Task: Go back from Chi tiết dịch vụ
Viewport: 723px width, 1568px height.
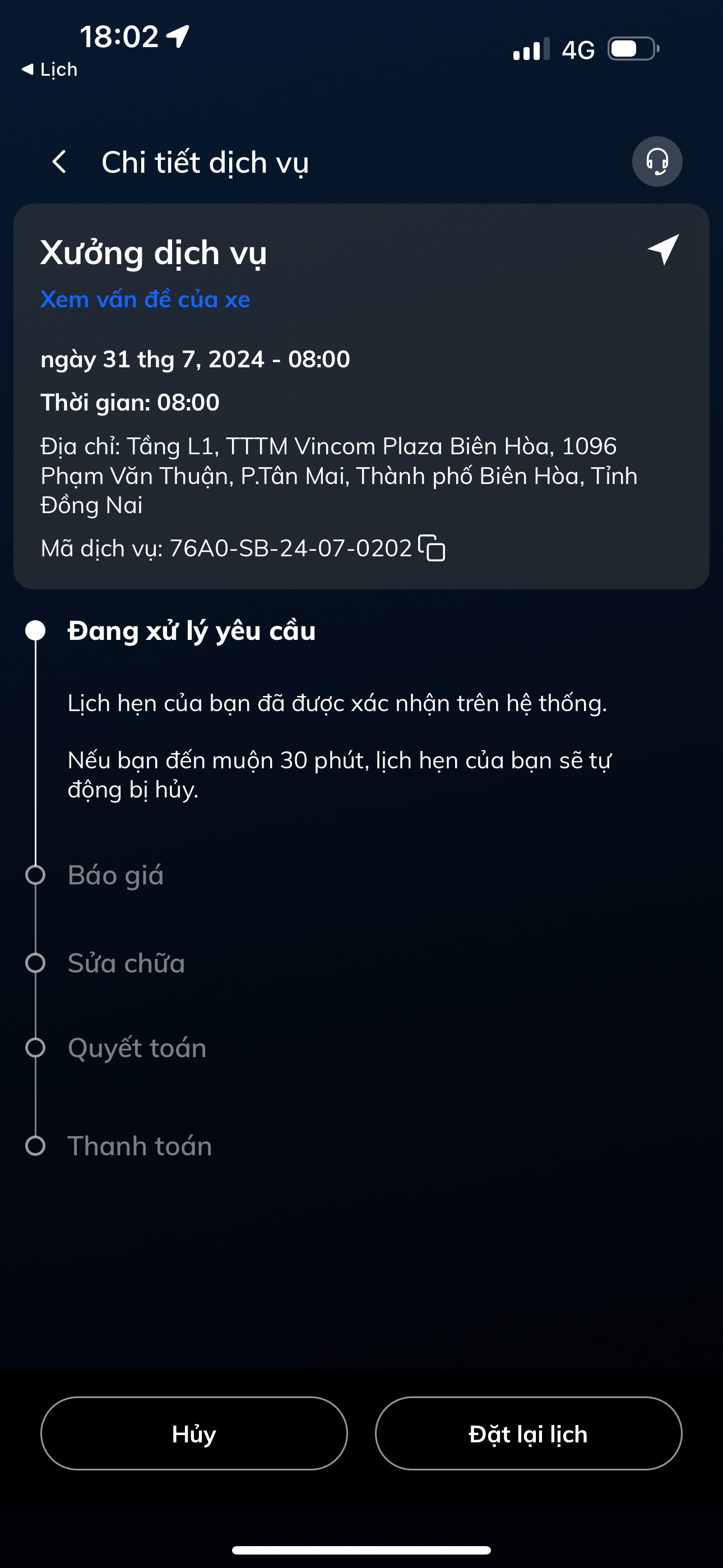Action: (x=59, y=162)
